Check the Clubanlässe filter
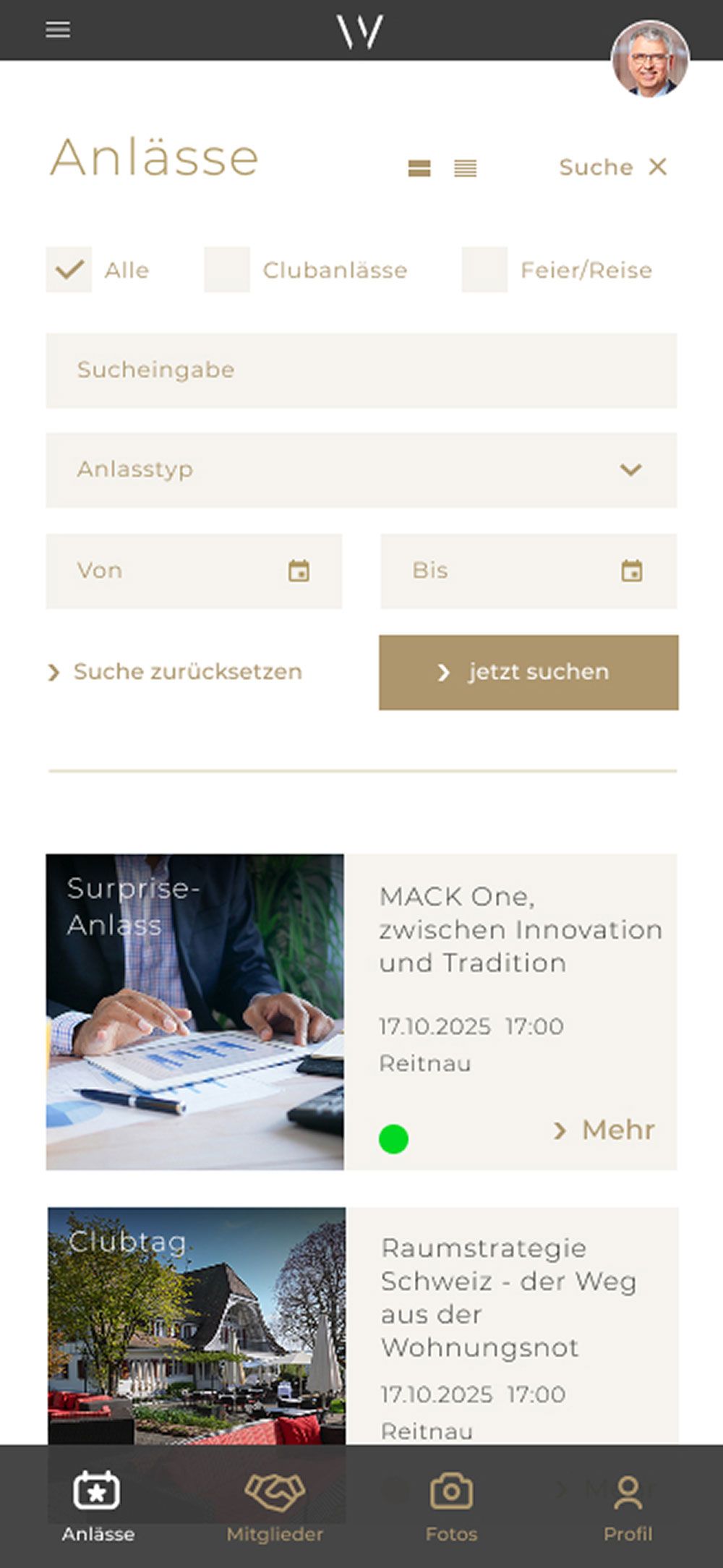The height and width of the screenshot is (1568, 723). [x=227, y=270]
